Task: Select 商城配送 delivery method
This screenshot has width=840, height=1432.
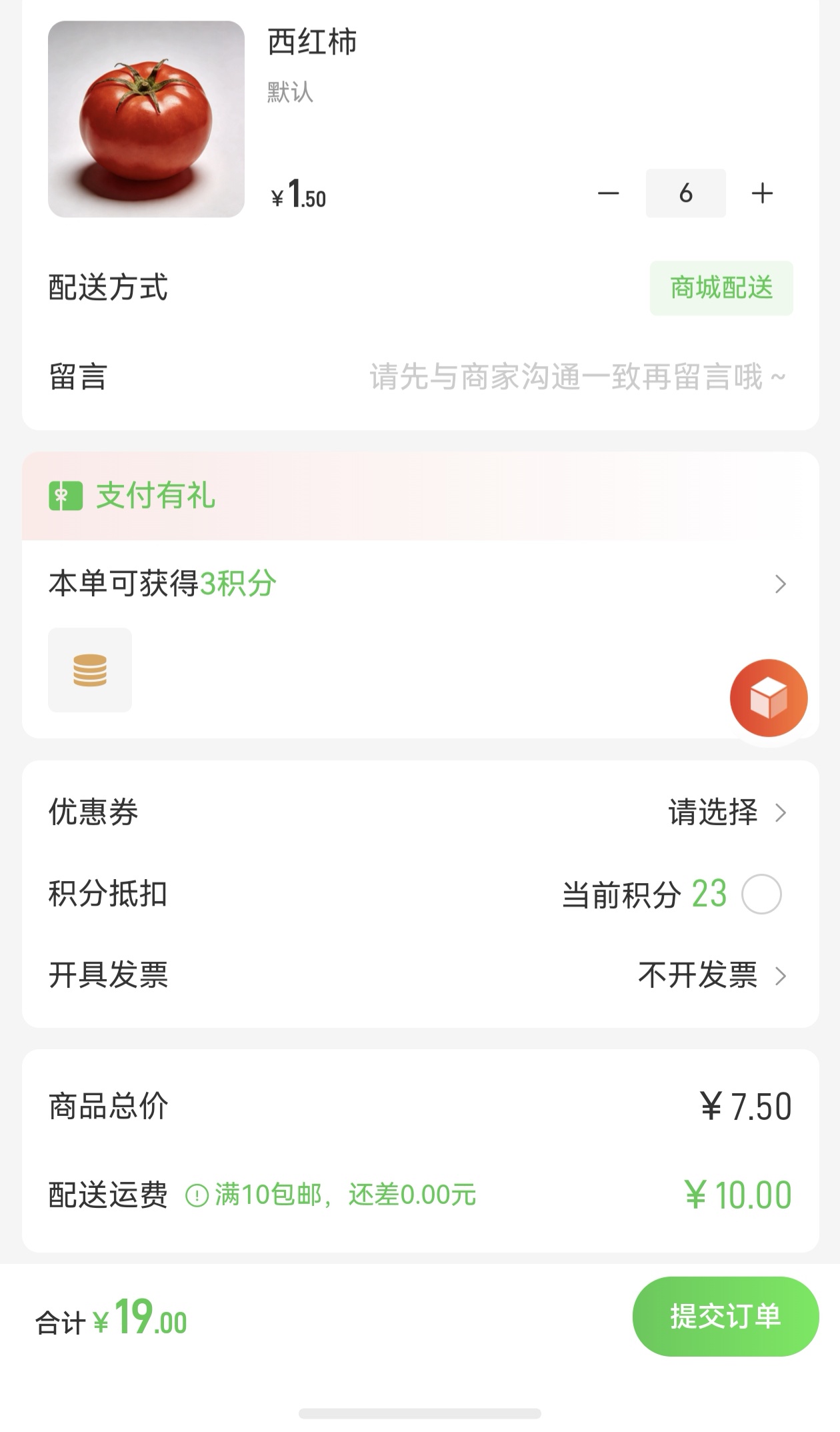Action: pyautogui.click(x=721, y=288)
